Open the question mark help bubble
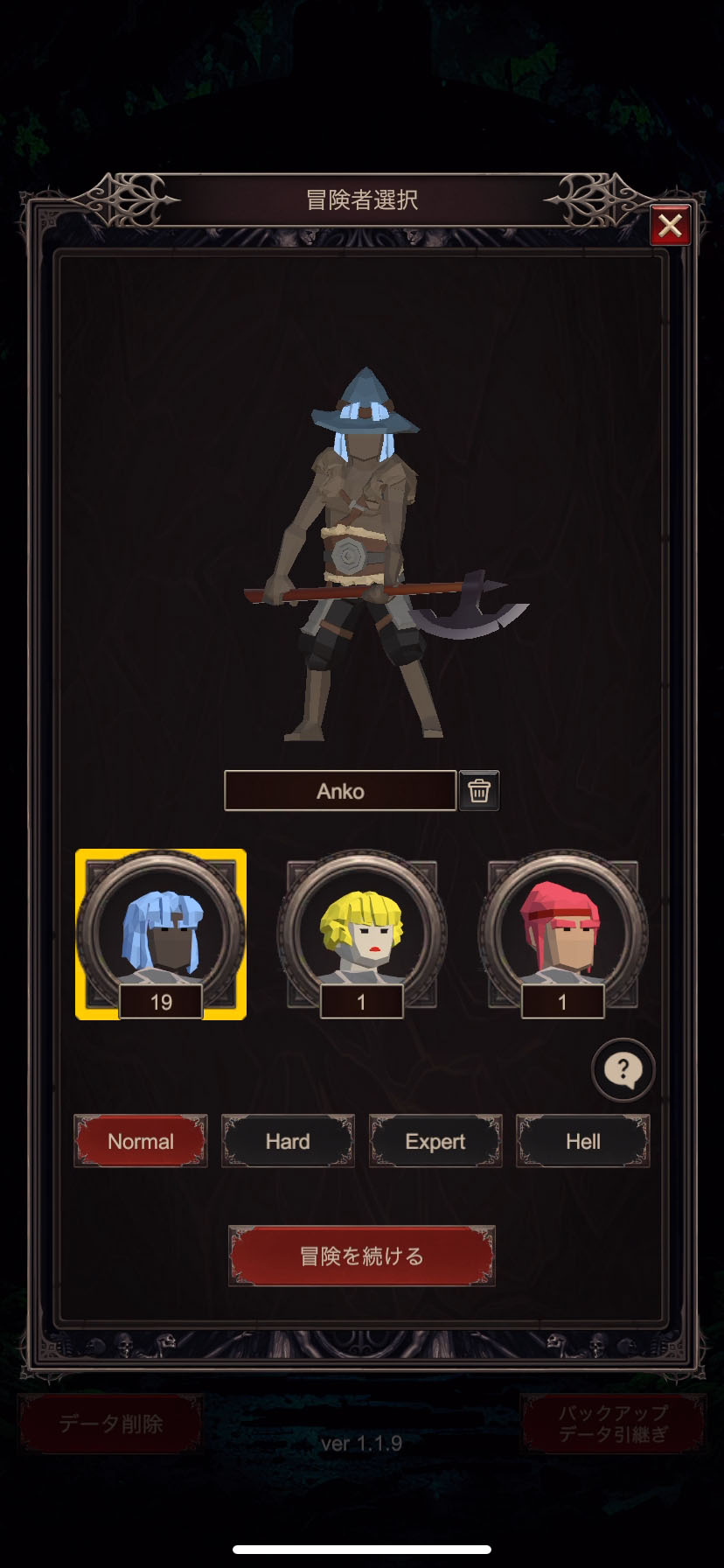The width and height of the screenshot is (724, 1568). click(x=623, y=1069)
